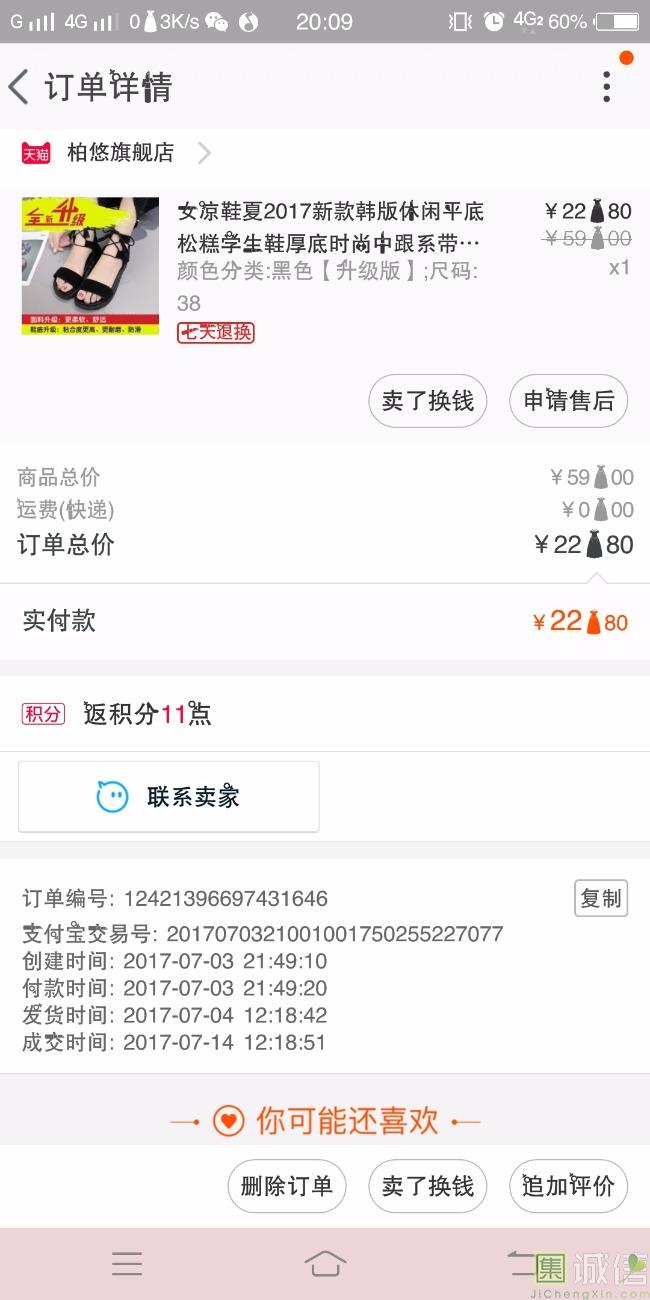The height and width of the screenshot is (1300, 650).
Task: Copy the order number with 复制
Action: [601, 898]
